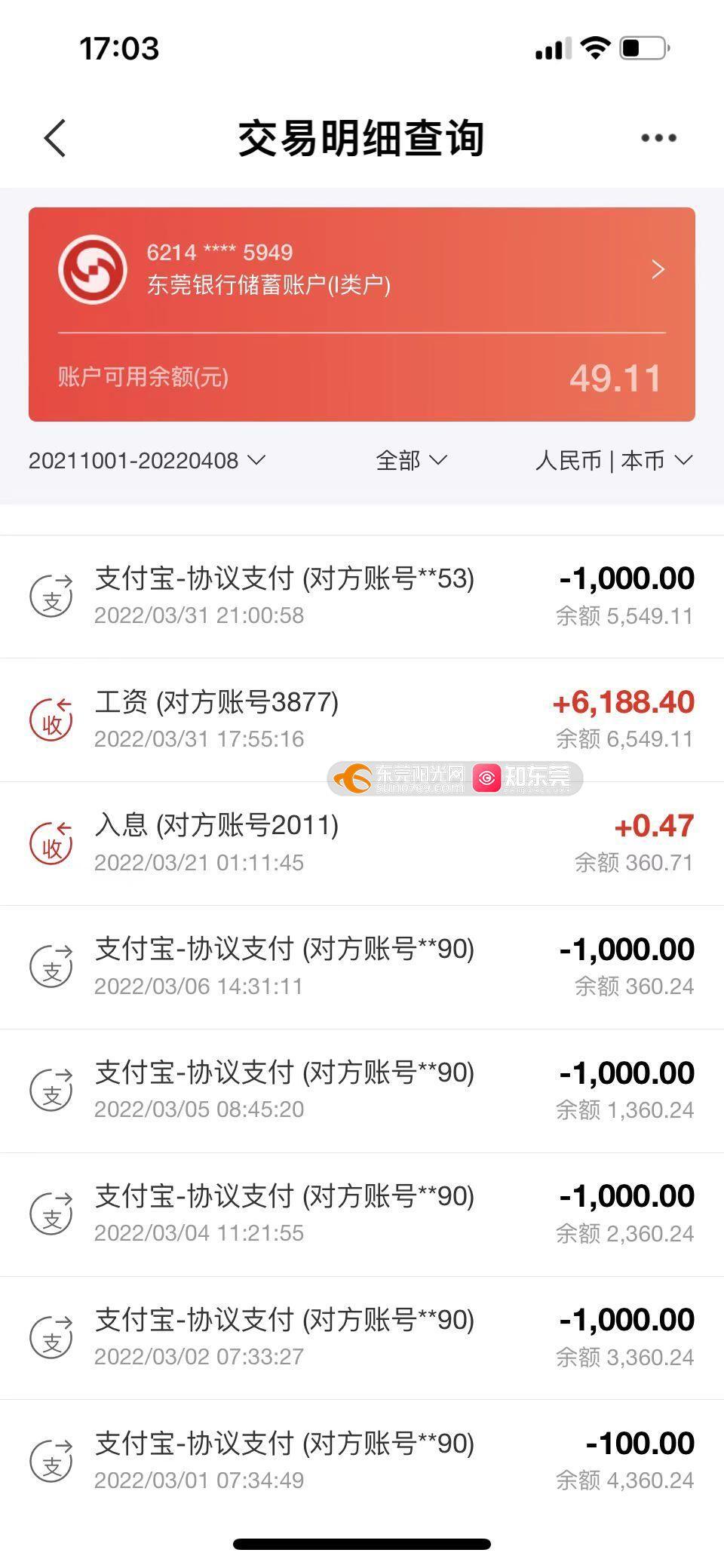Screen dimensions: 724x1568
Task: Expand the 20211001-20220408 date range picker
Action: (147, 460)
